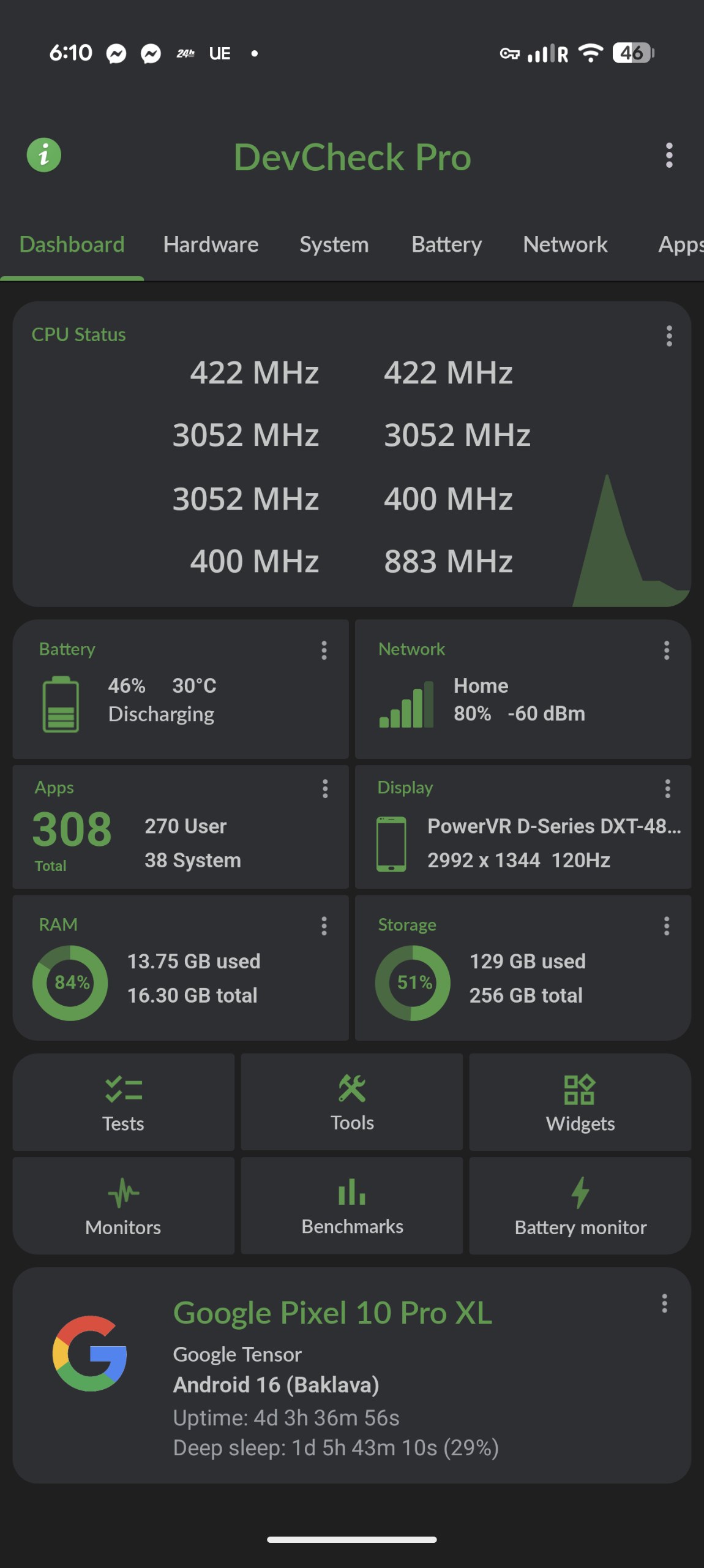The image size is (704, 1568).
Task: Open Widgets
Action: (x=580, y=1102)
